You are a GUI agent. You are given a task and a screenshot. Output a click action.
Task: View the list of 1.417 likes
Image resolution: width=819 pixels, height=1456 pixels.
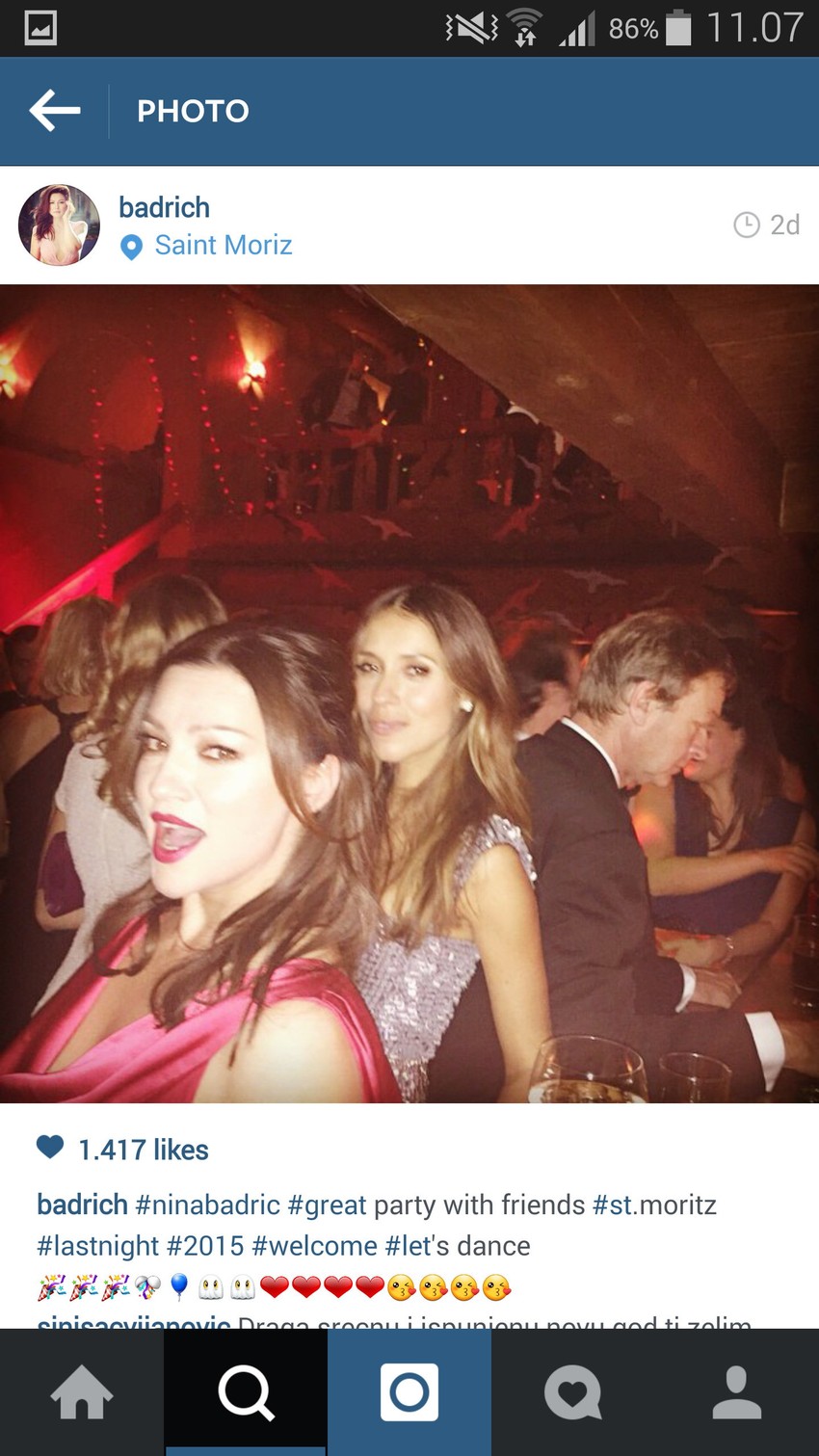143,1150
